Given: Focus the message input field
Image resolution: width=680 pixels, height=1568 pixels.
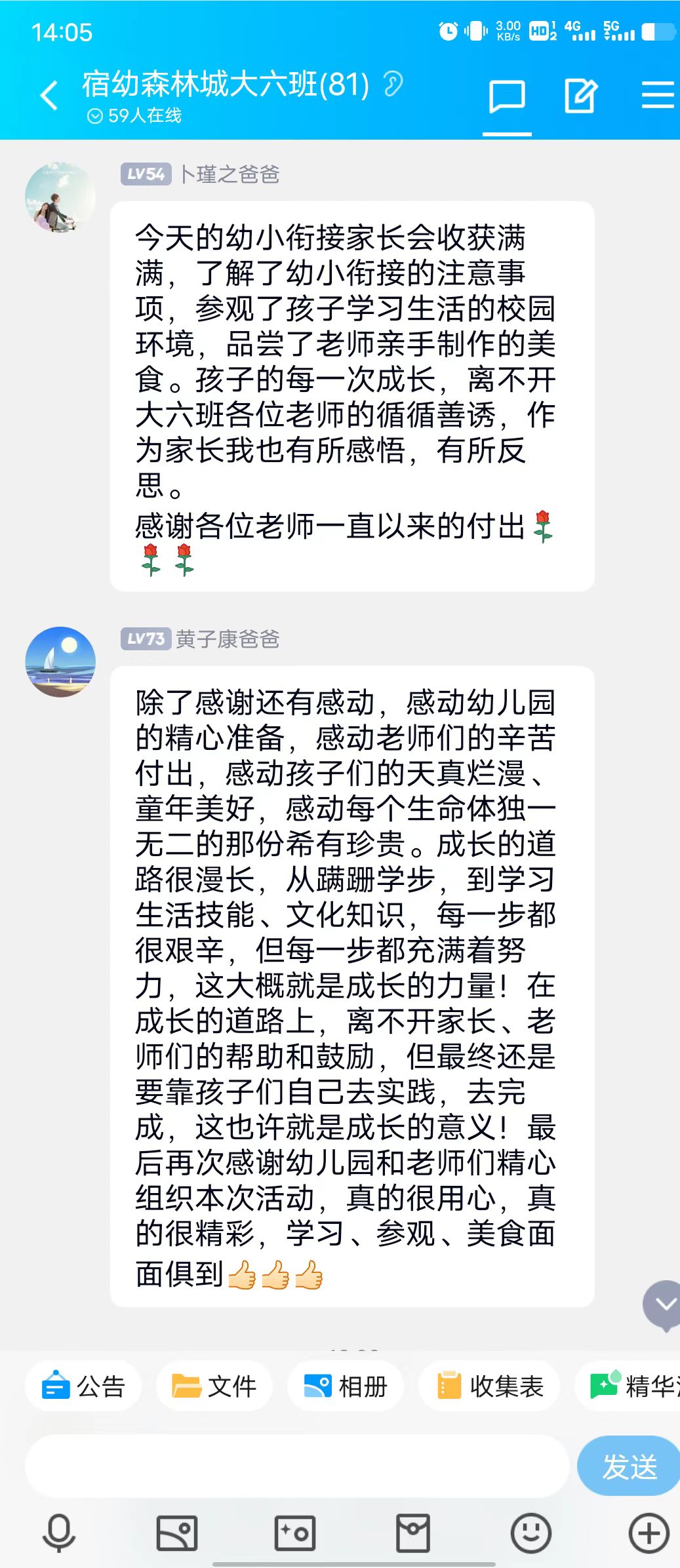Looking at the screenshot, I should click(296, 1466).
